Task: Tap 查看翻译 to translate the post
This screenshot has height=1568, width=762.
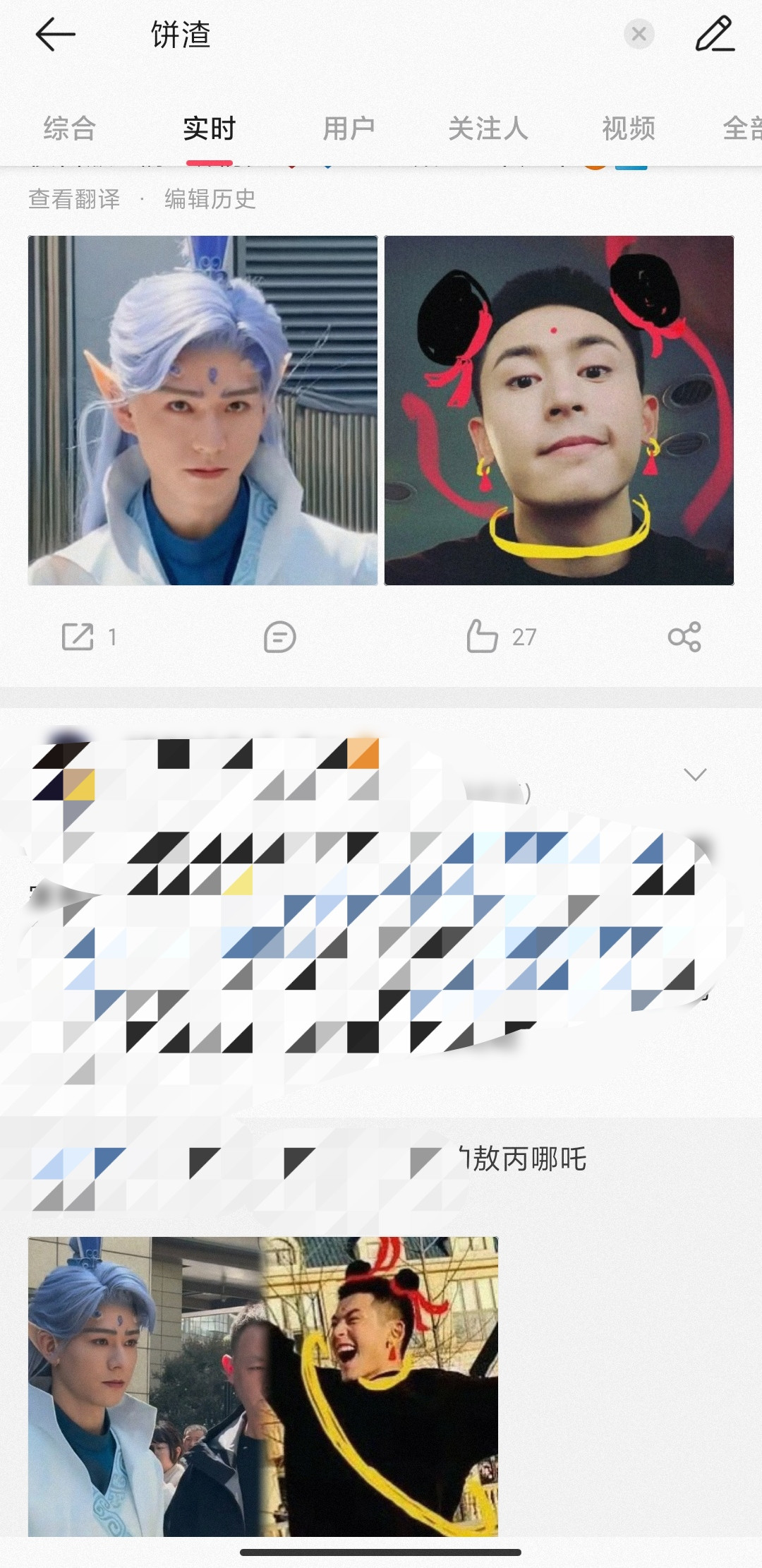Action: 74,199
